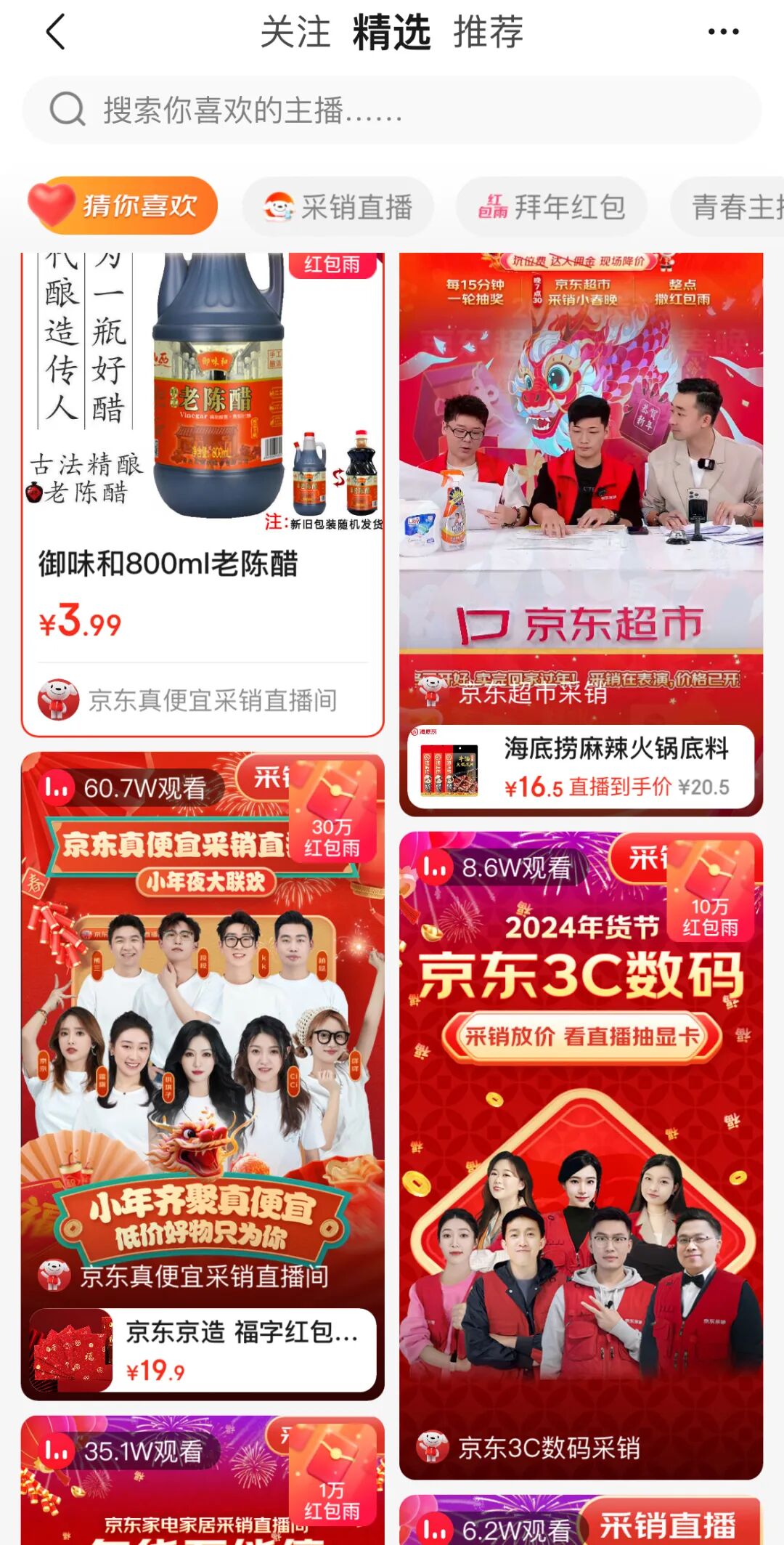Switch to the 关注 tab

coord(295,33)
